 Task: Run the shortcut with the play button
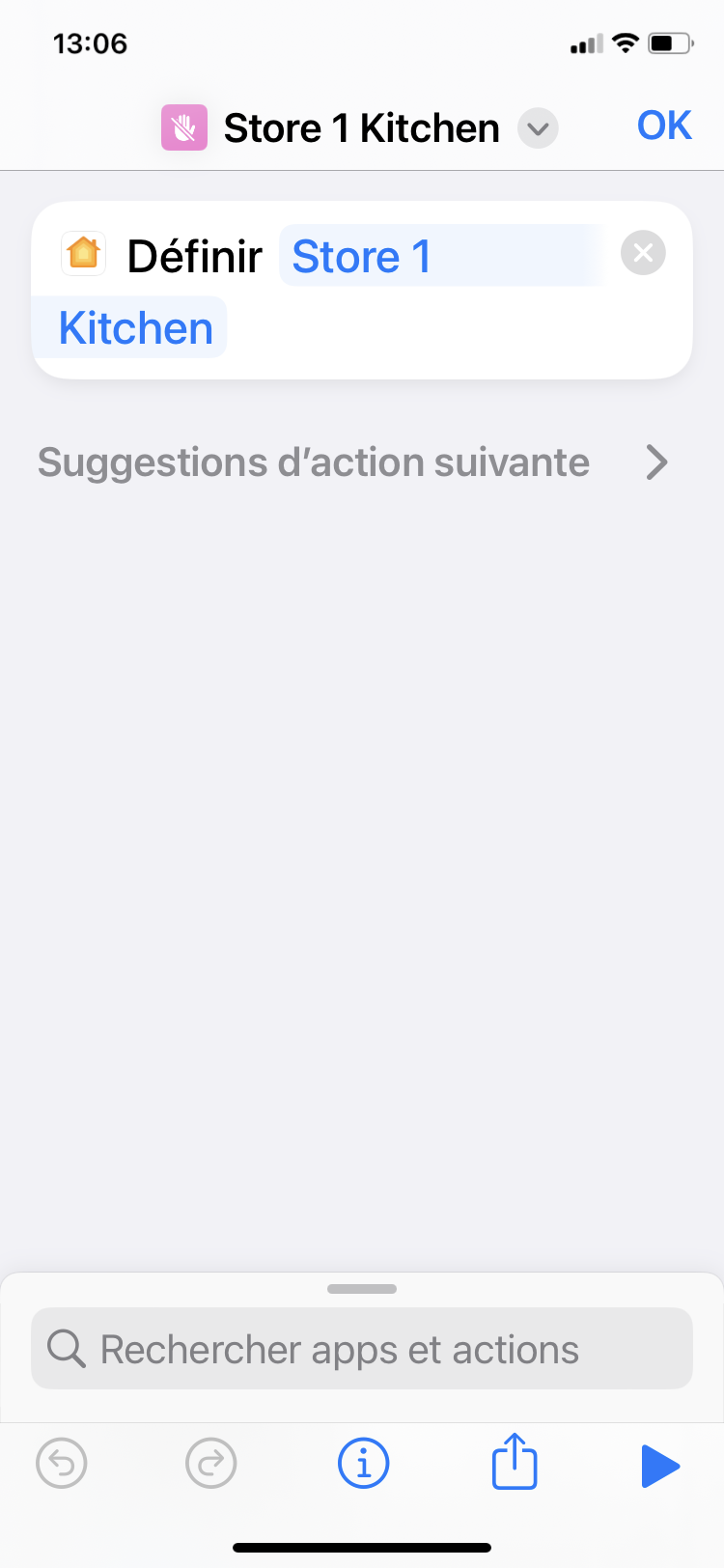coord(661,1466)
